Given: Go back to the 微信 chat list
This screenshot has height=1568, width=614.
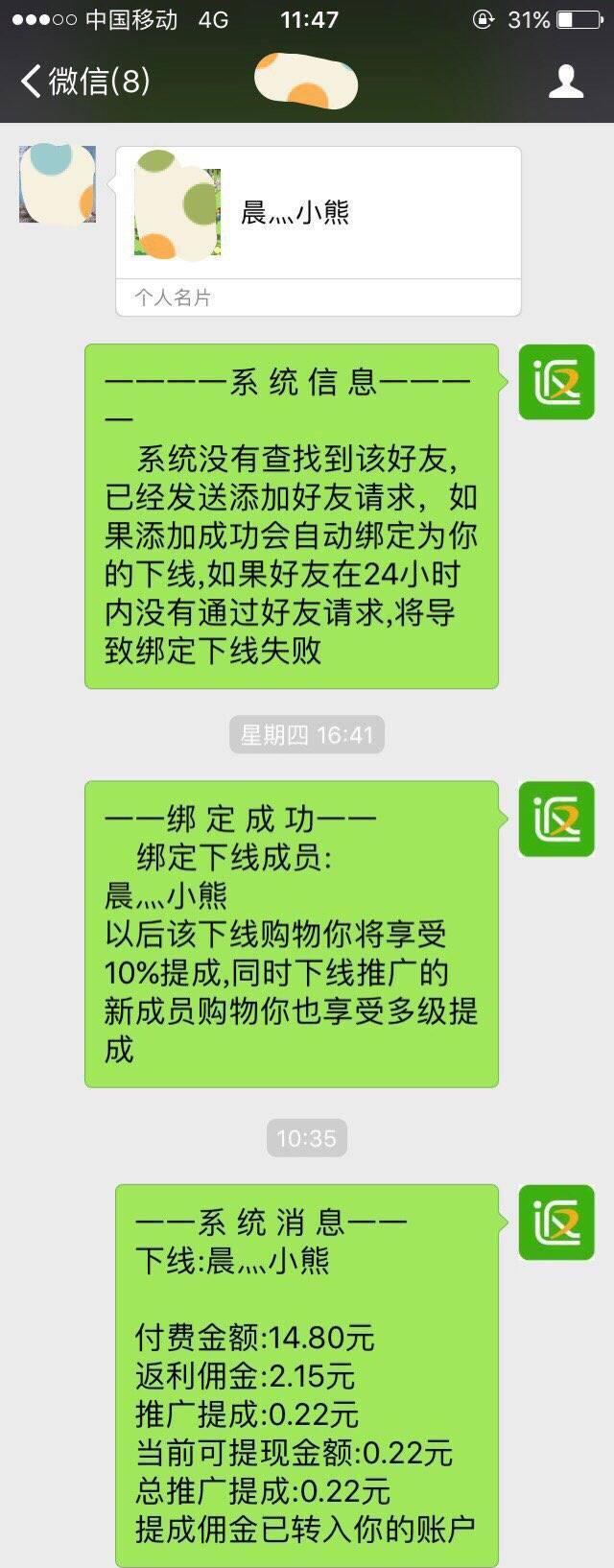Looking at the screenshot, I should click(x=84, y=82).
